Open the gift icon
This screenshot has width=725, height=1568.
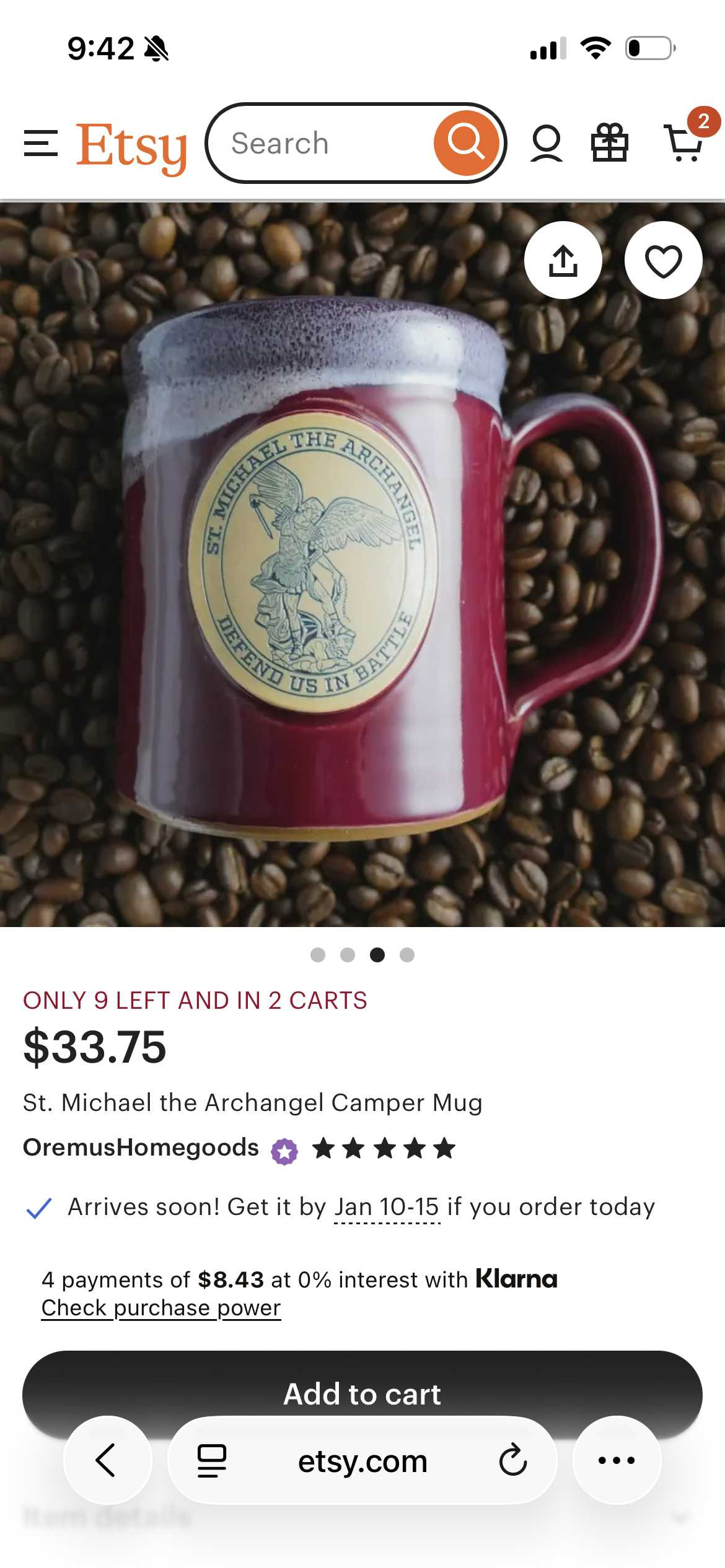point(610,143)
